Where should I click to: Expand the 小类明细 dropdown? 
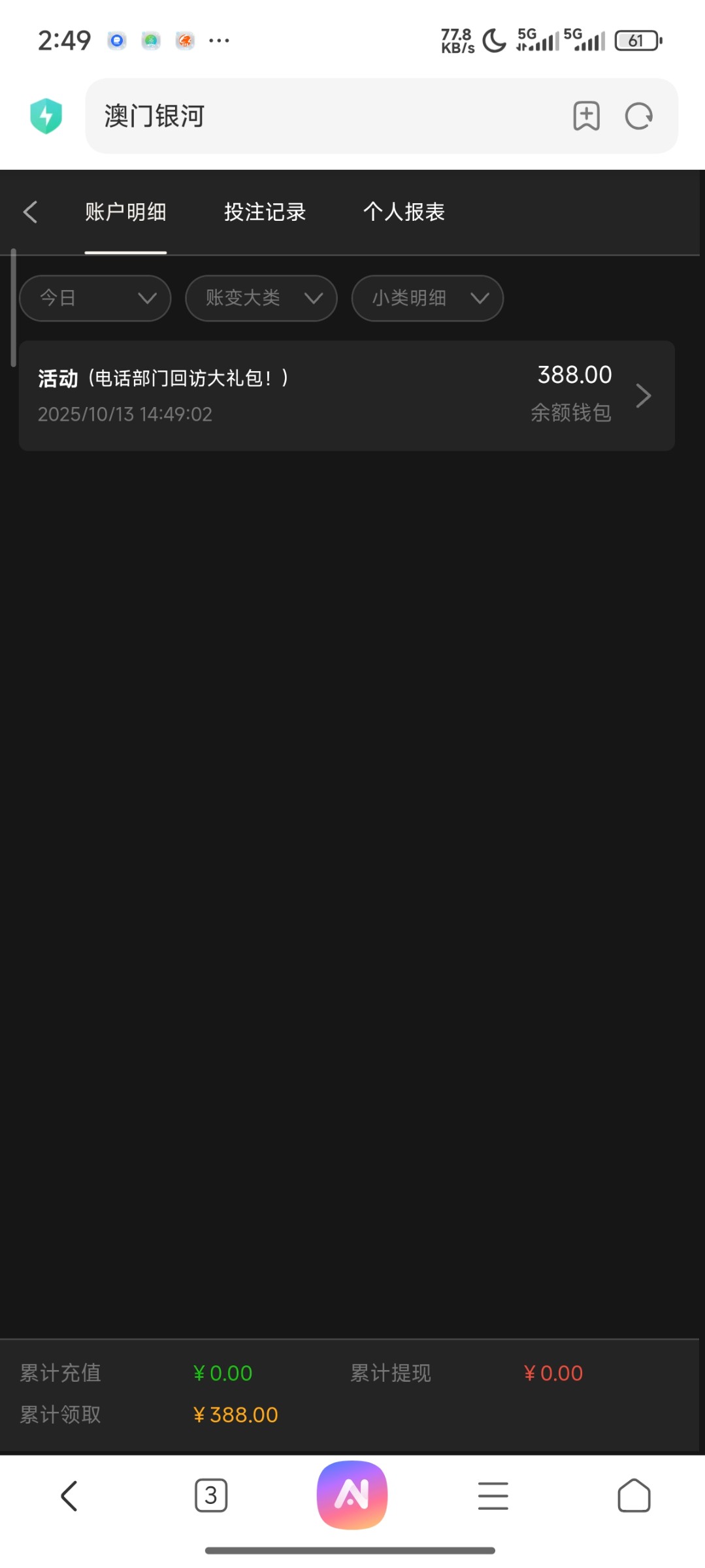[427, 298]
